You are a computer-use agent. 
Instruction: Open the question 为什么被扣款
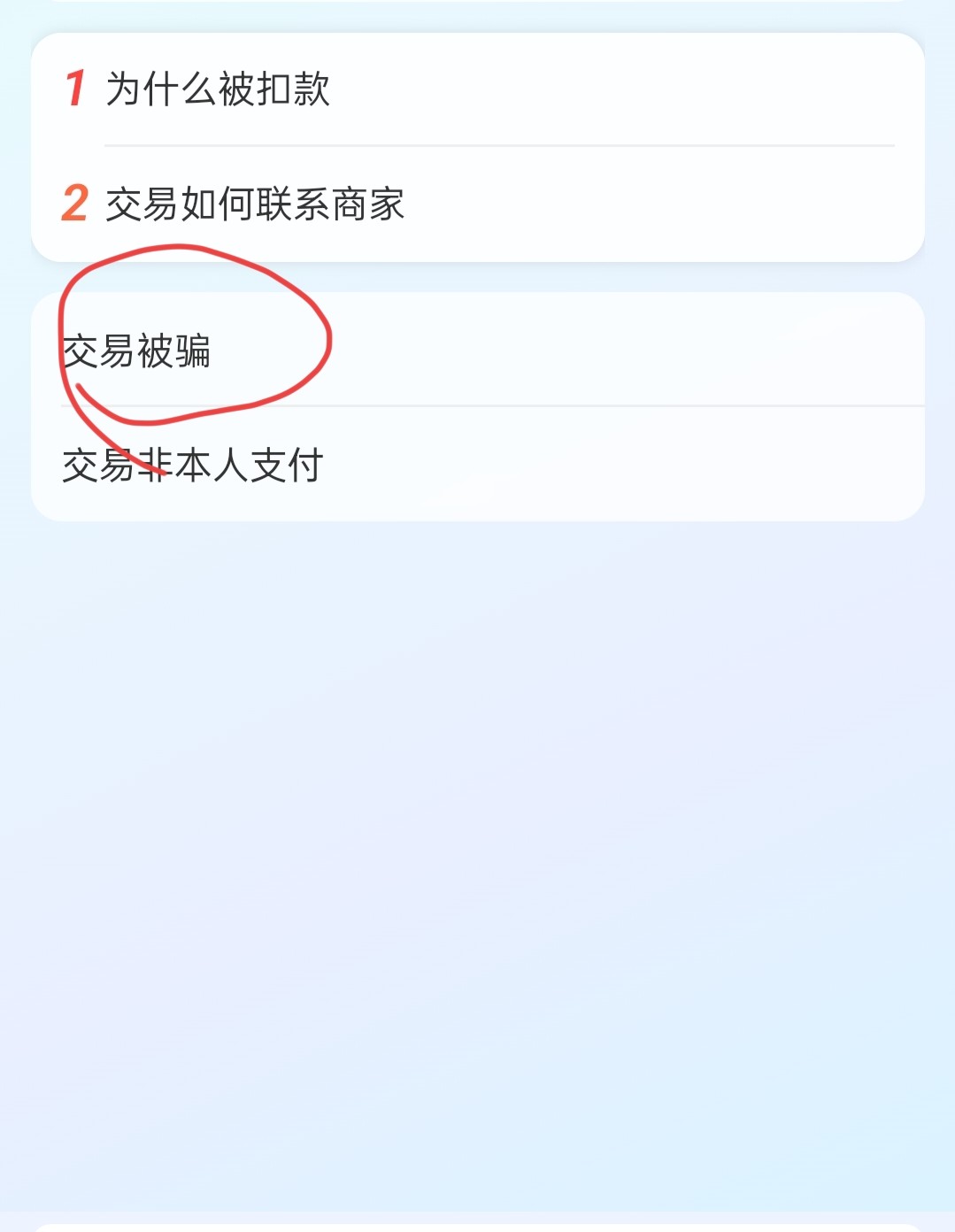[218, 89]
